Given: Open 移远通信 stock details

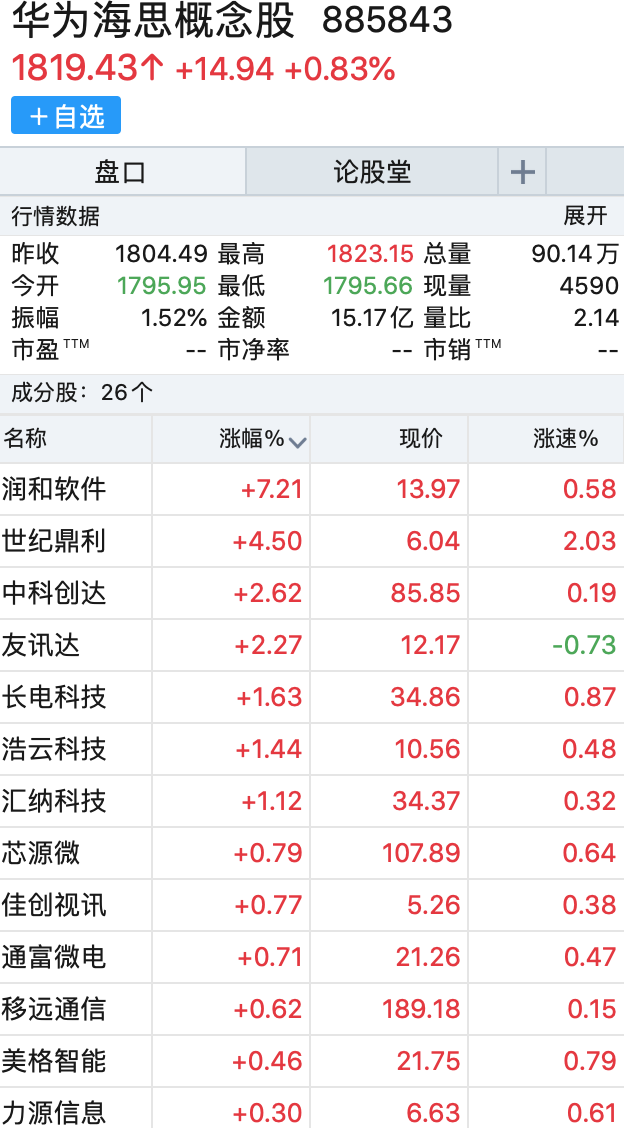Looking at the screenshot, I should click(x=312, y=1009).
